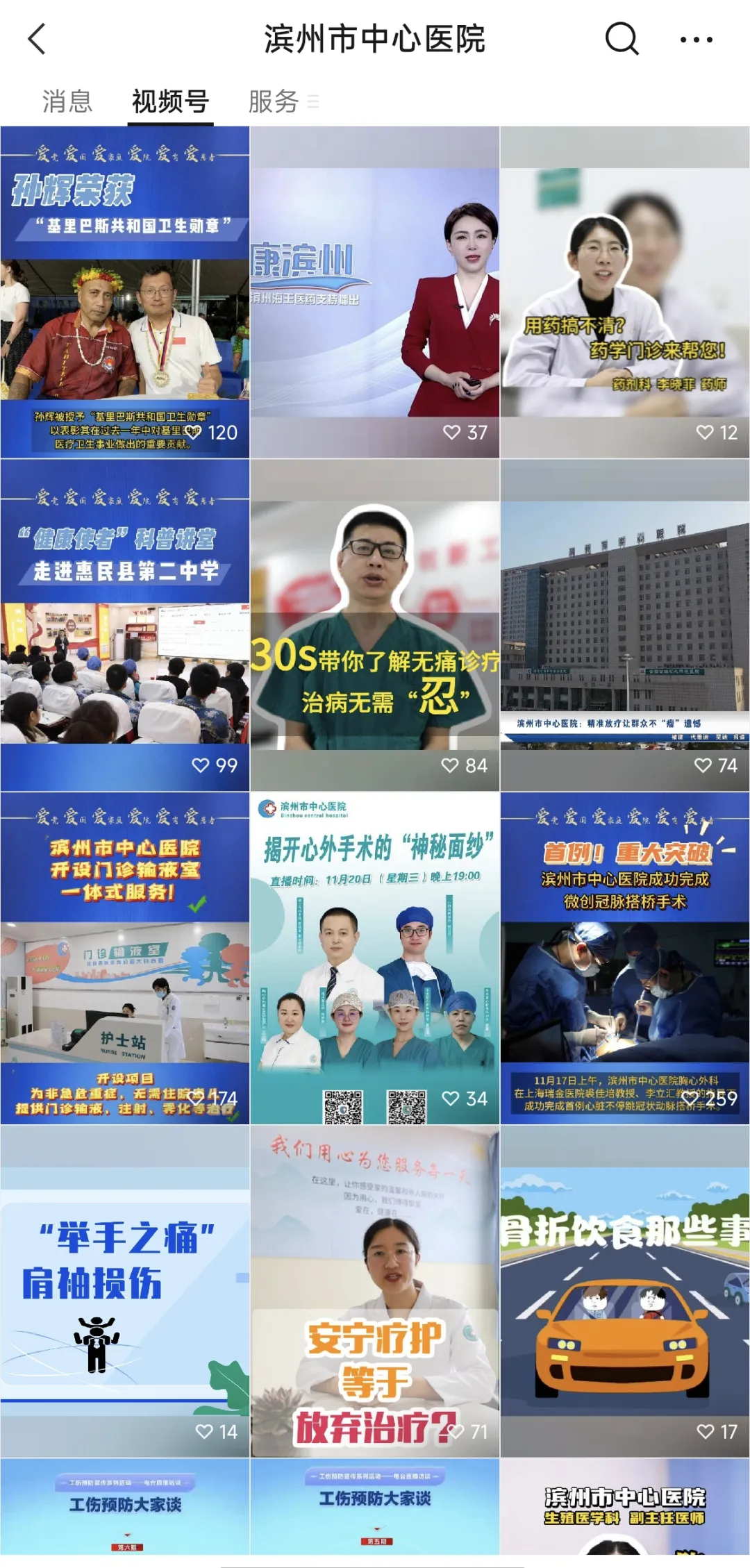Open the hospital building 精准放疗 video

pos(625,625)
